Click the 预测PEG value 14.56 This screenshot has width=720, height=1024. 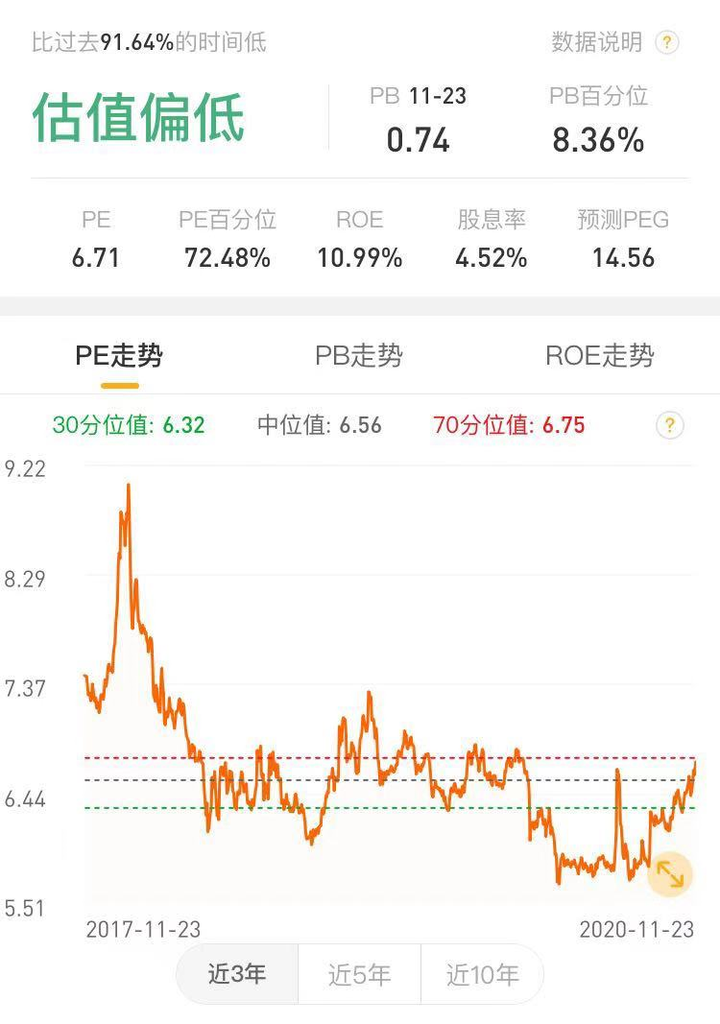[623, 257]
